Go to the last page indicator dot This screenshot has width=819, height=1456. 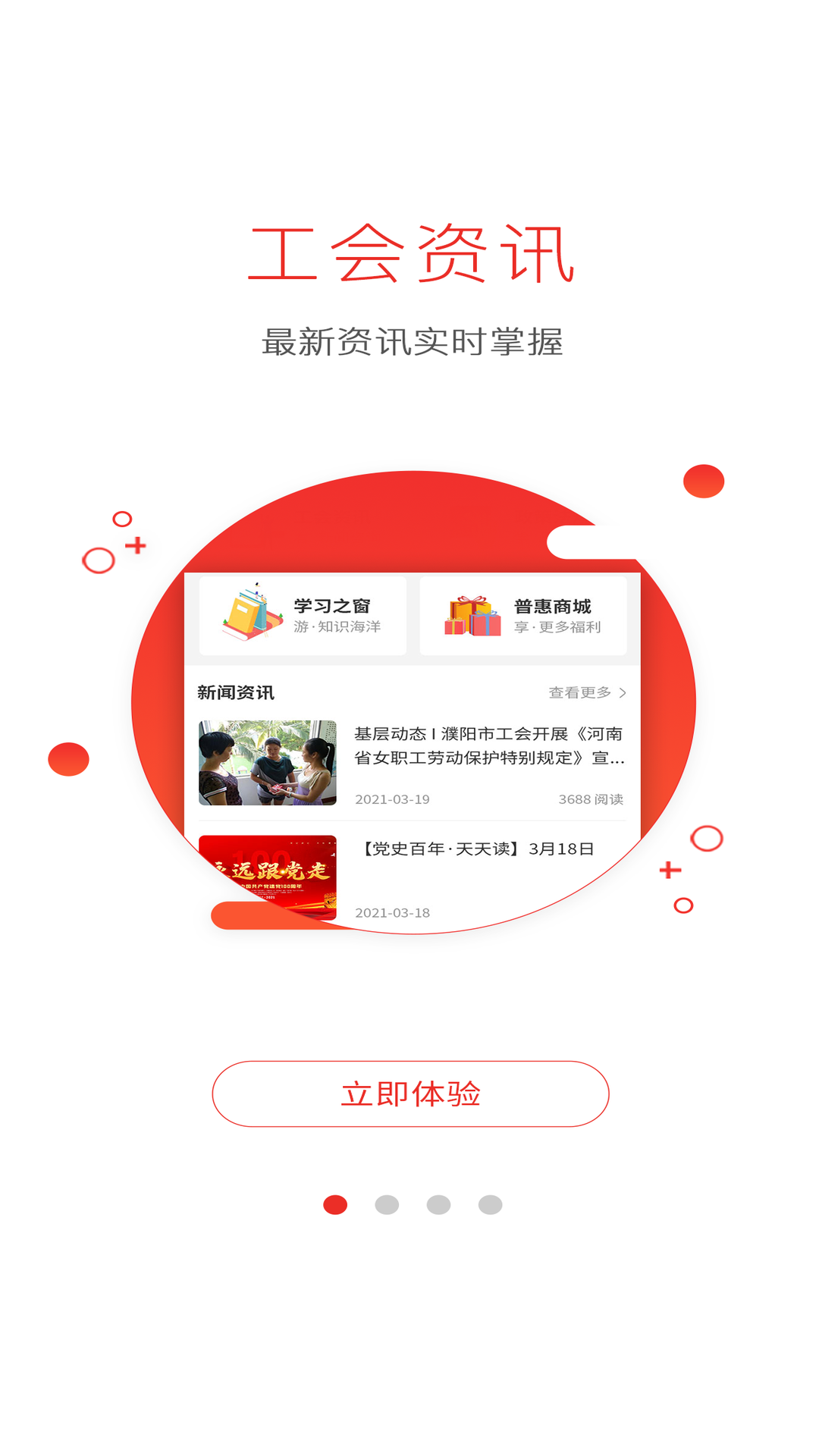click(x=490, y=1204)
